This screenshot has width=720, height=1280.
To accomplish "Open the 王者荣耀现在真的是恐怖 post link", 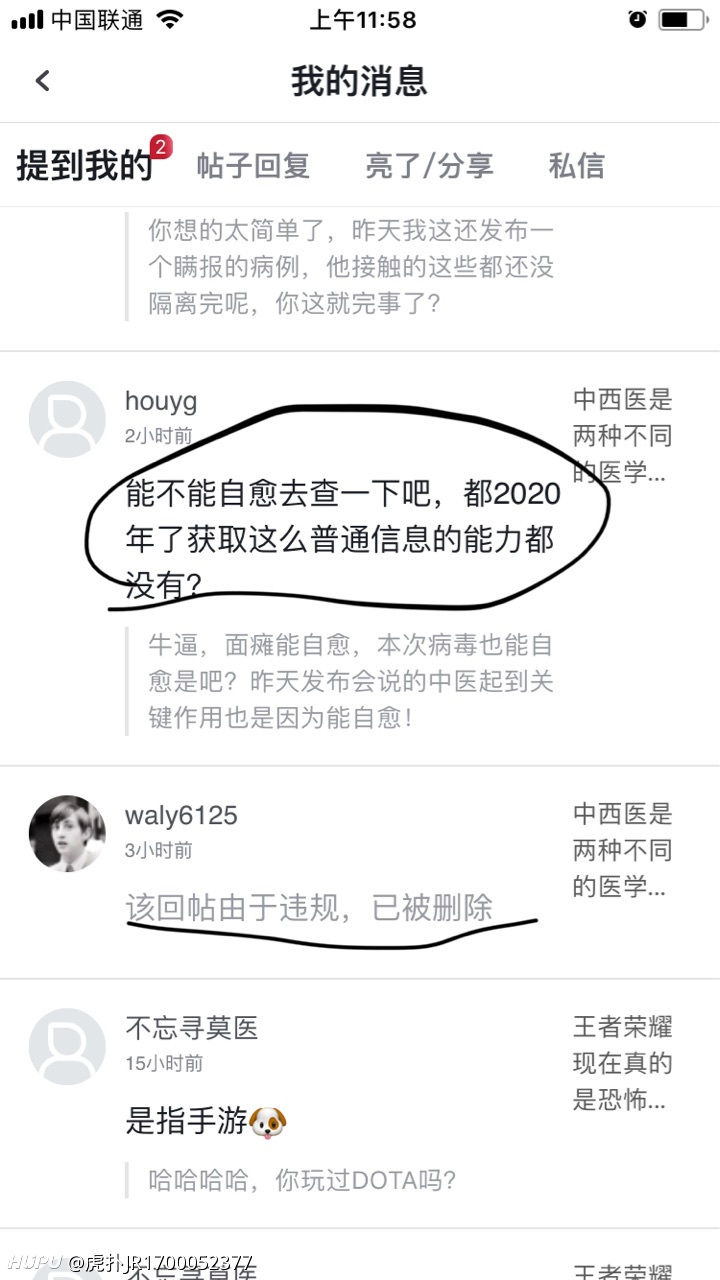I will pyautogui.click(x=622, y=1063).
